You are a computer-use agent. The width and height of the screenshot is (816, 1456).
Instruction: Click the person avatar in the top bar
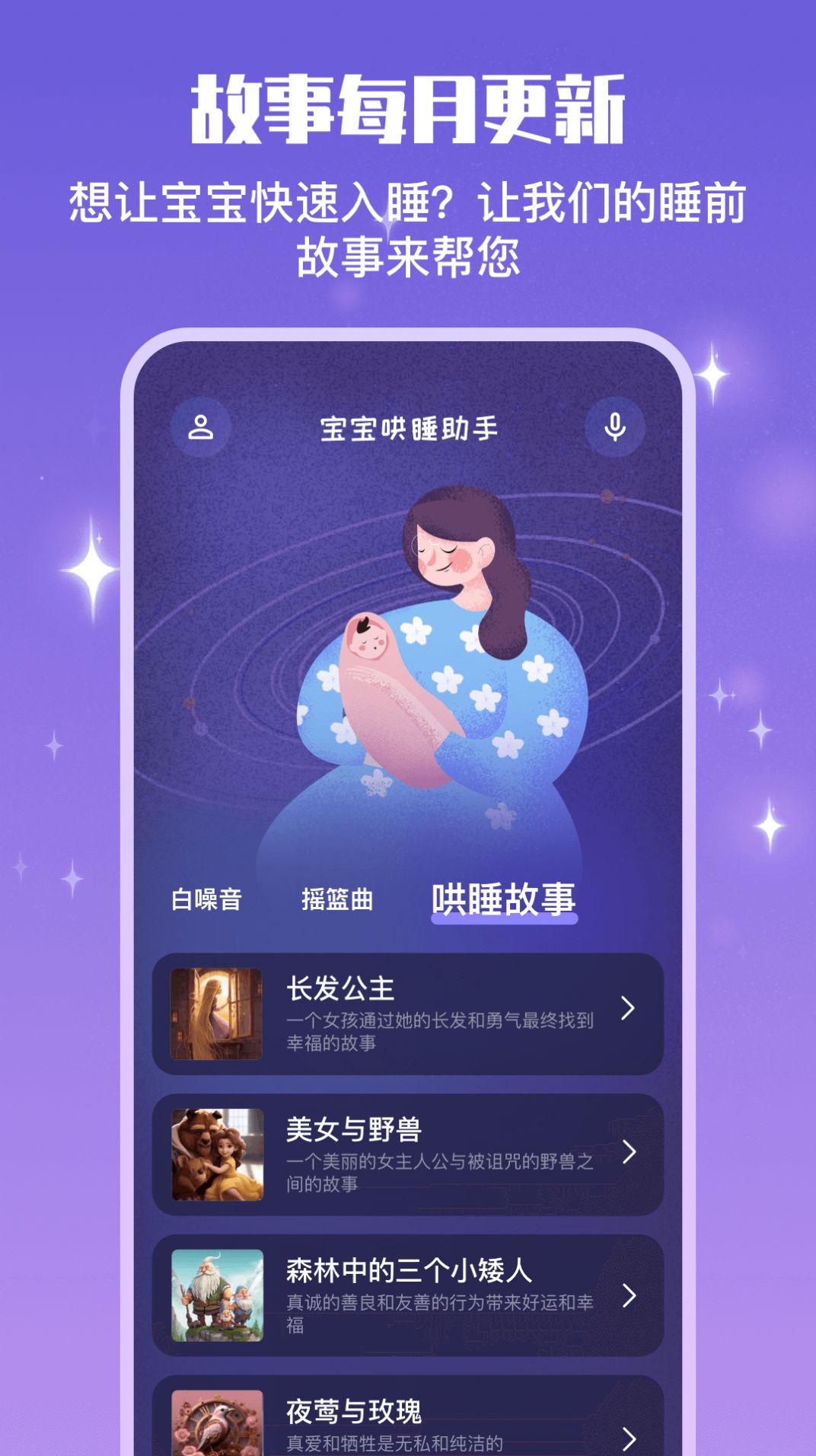201,427
